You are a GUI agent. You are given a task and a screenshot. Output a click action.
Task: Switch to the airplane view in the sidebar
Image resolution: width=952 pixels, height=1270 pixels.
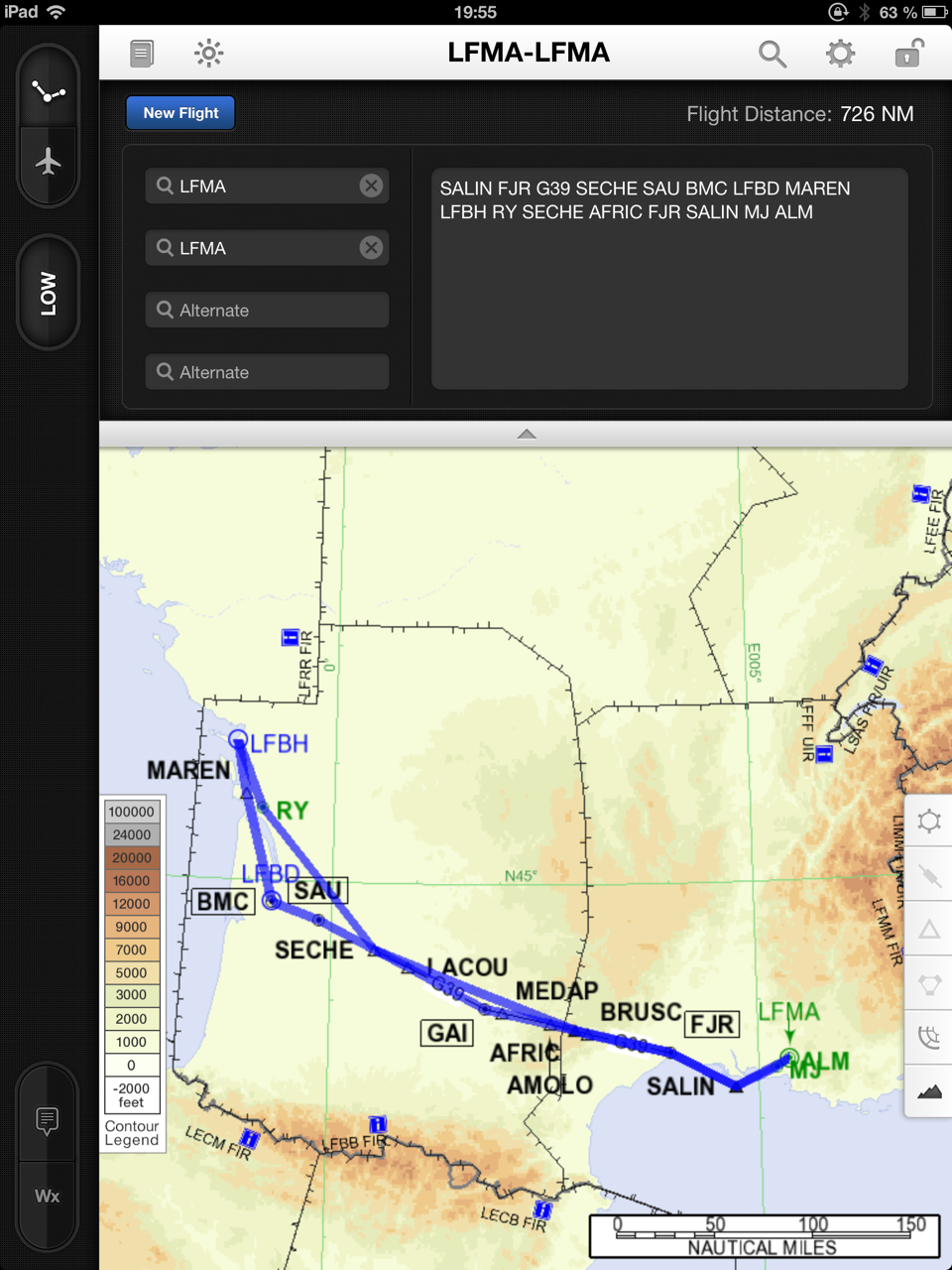coord(48,161)
